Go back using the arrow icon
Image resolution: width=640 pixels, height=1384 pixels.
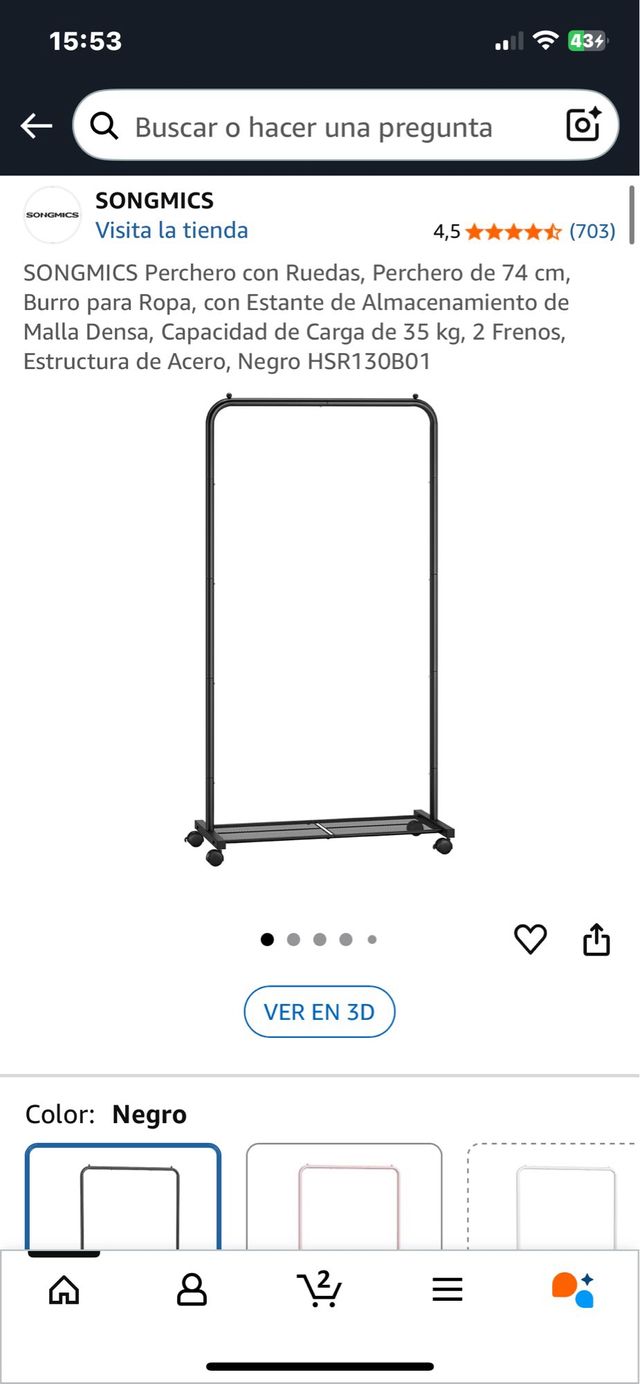[x=36, y=126]
